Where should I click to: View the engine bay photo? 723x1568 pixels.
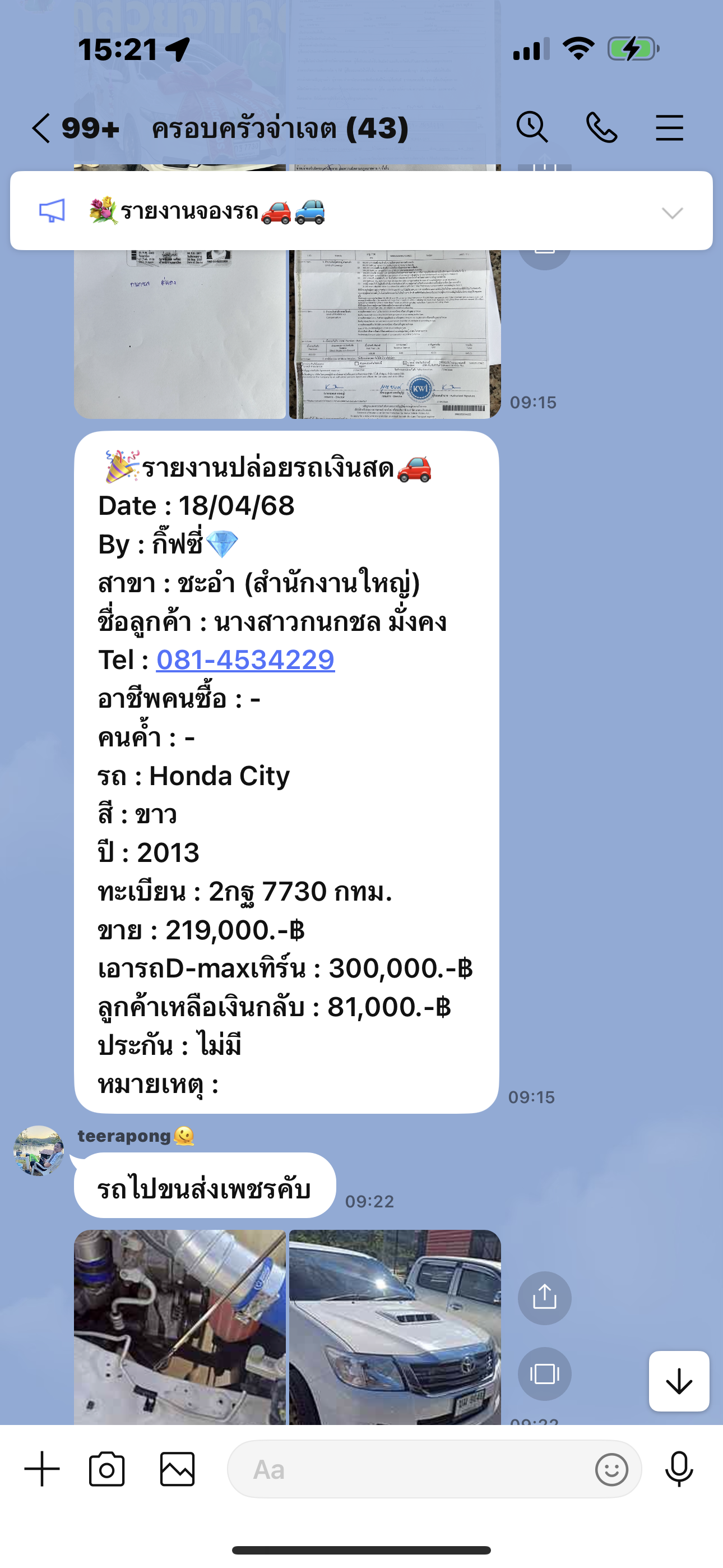pos(179,1327)
